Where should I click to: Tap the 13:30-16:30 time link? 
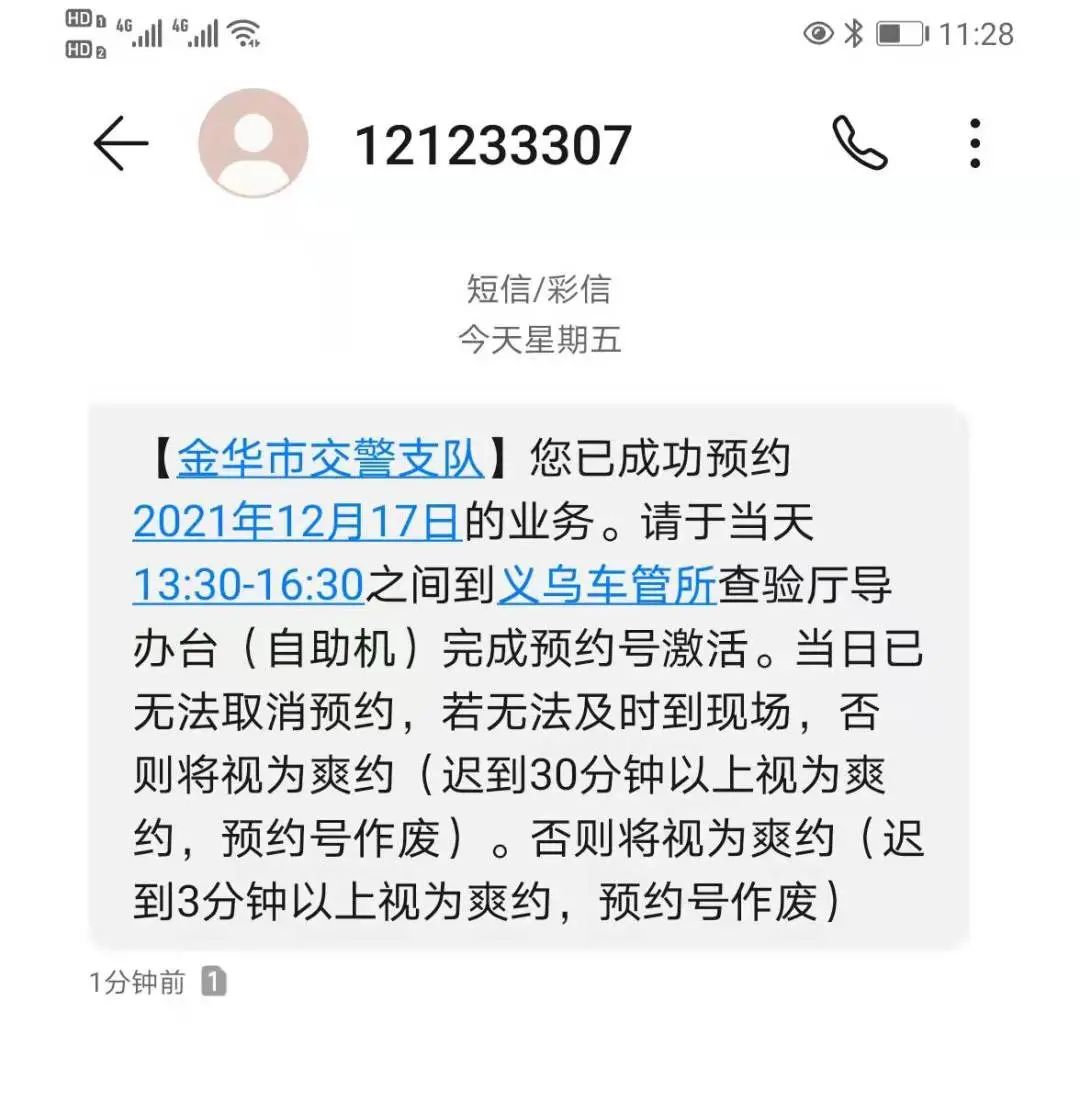coord(247,584)
